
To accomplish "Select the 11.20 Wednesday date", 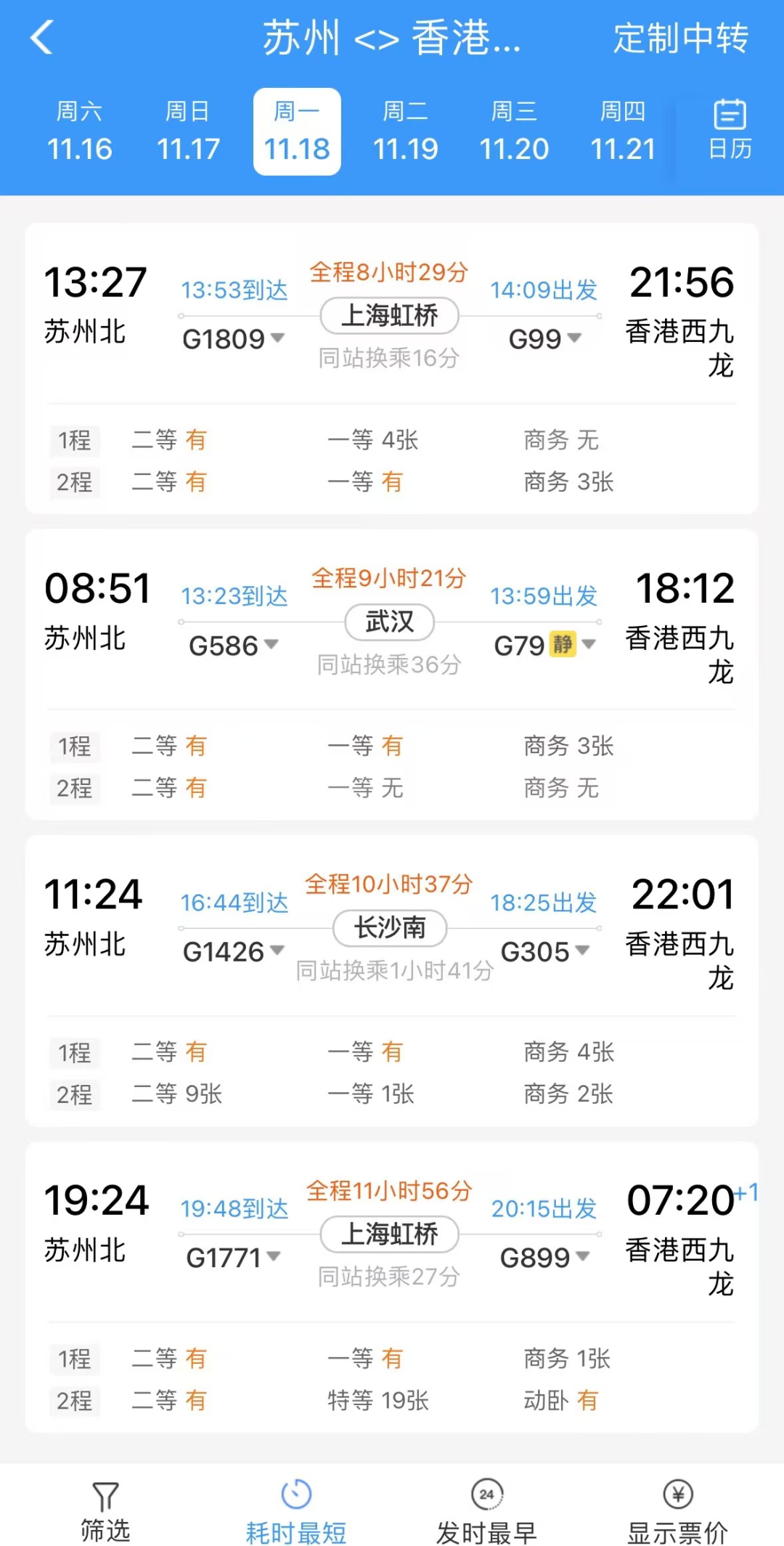I will (x=515, y=131).
